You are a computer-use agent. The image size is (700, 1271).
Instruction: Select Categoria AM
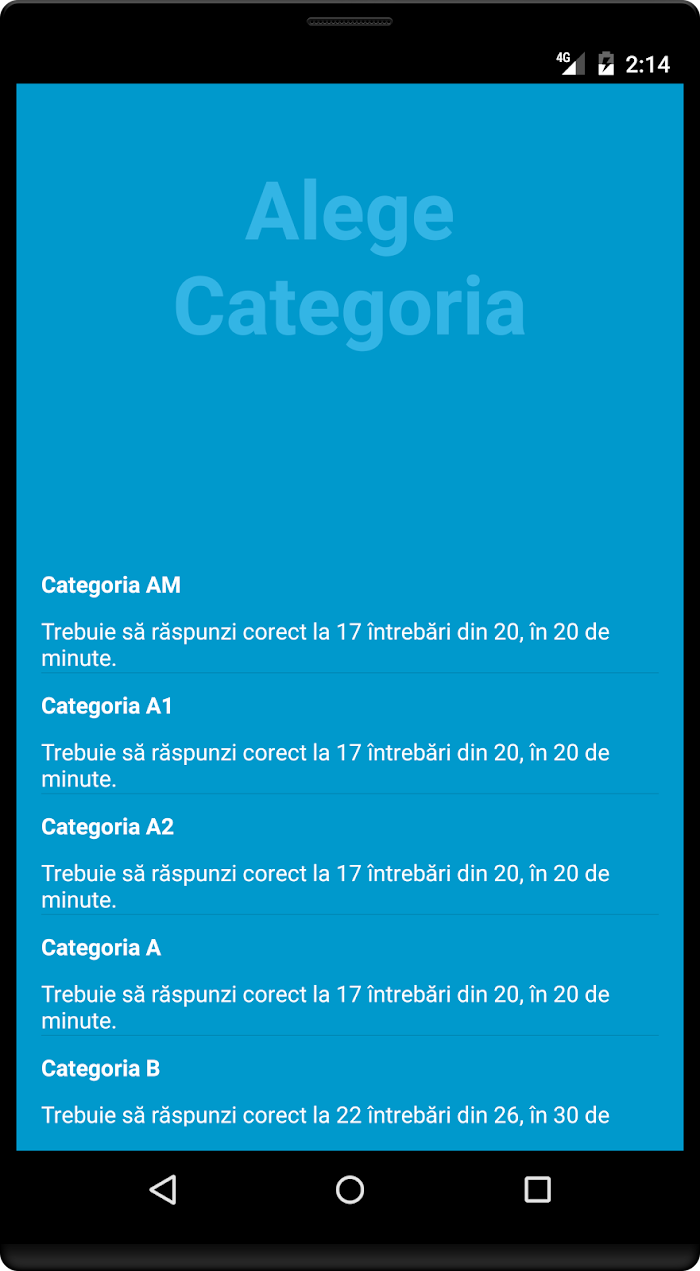[x=350, y=613]
